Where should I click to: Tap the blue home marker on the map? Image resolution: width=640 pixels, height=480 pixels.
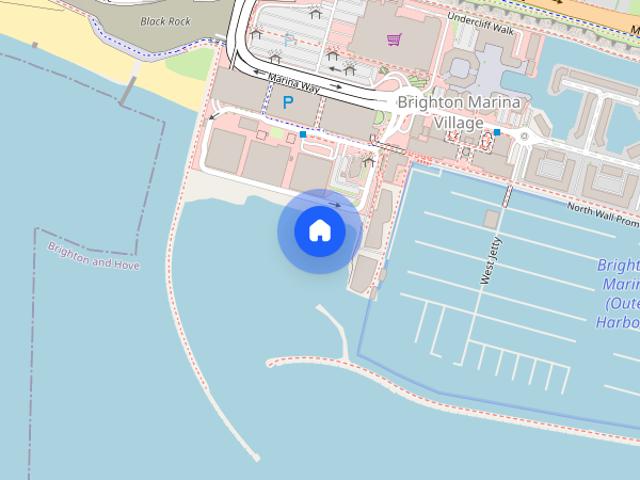tap(319, 231)
